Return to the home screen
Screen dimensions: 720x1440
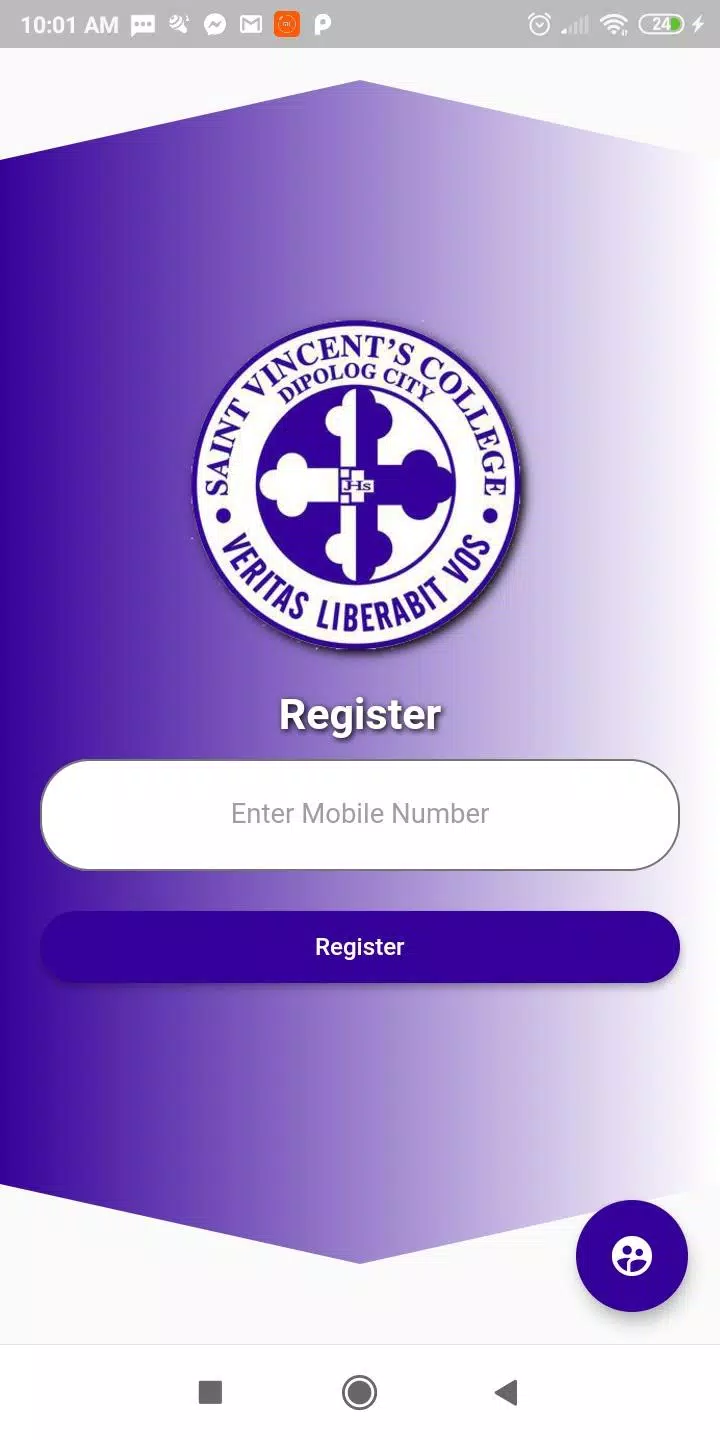(x=359, y=1392)
